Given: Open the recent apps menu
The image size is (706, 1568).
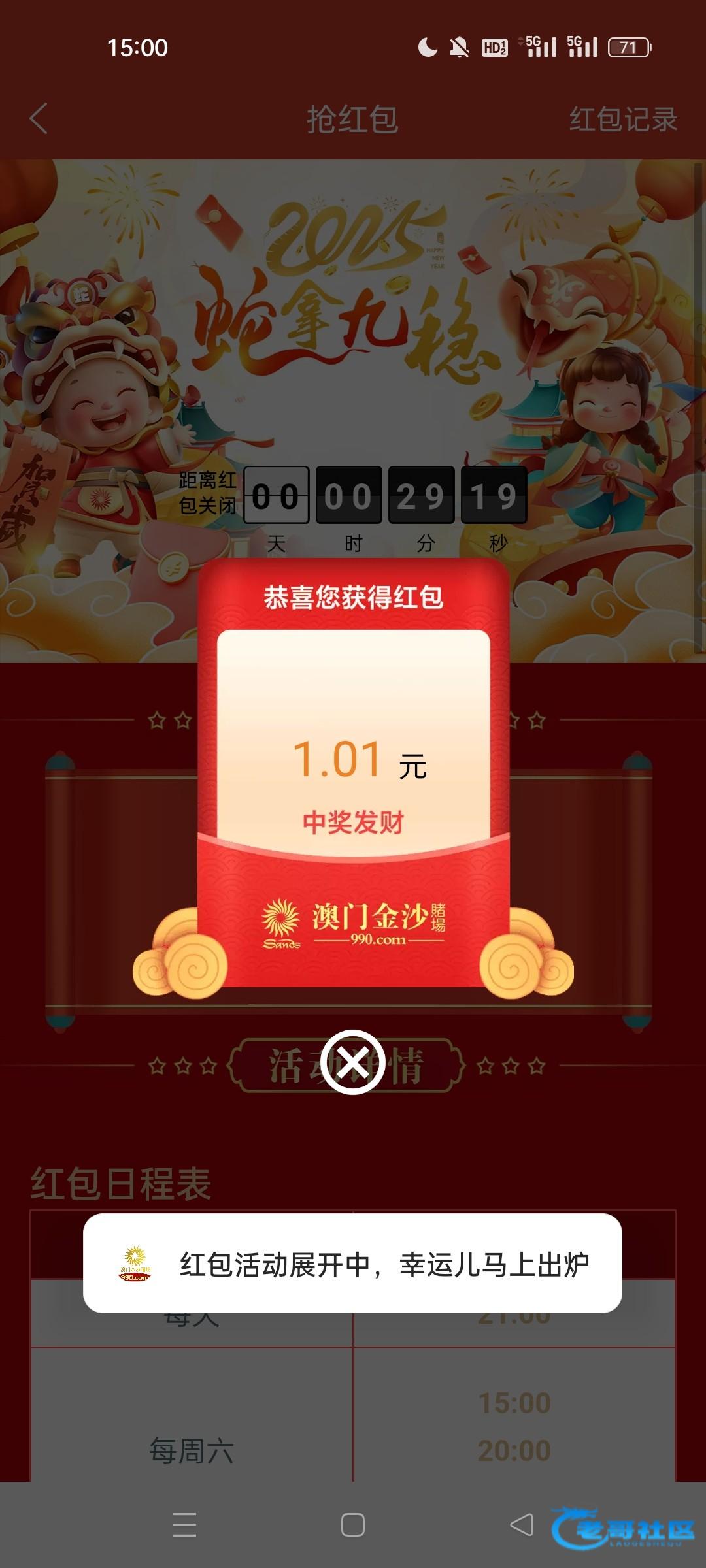Looking at the screenshot, I should [x=184, y=1525].
